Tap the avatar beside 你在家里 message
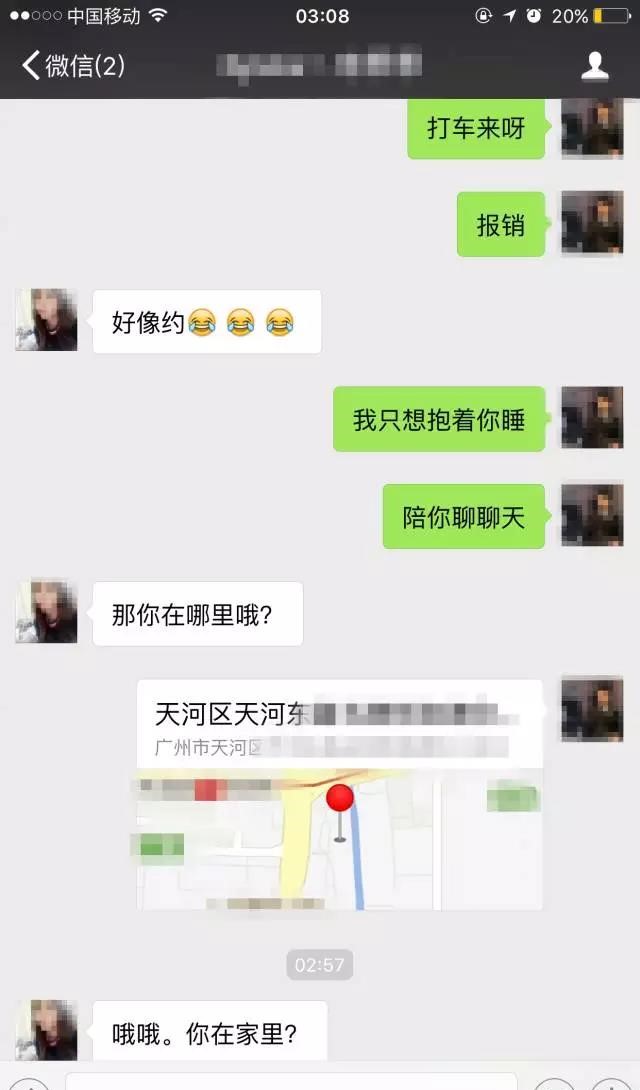Image resolution: width=640 pixels, height=1090 pixels. (46, 1030)
